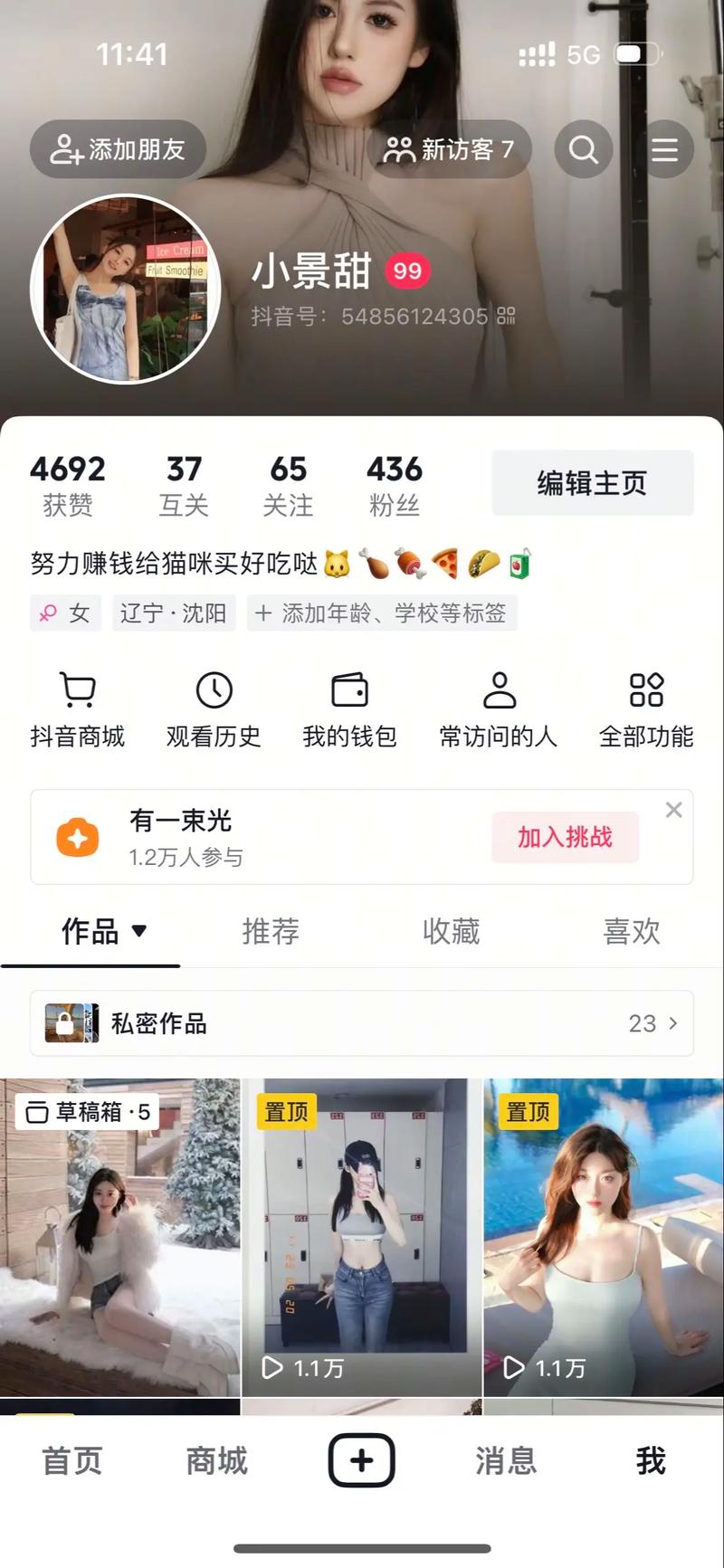The width and height of the screenshot is (724, 1568).
Task: Tap 消息 in the bottom navigation
Action: pos(505,1460)
